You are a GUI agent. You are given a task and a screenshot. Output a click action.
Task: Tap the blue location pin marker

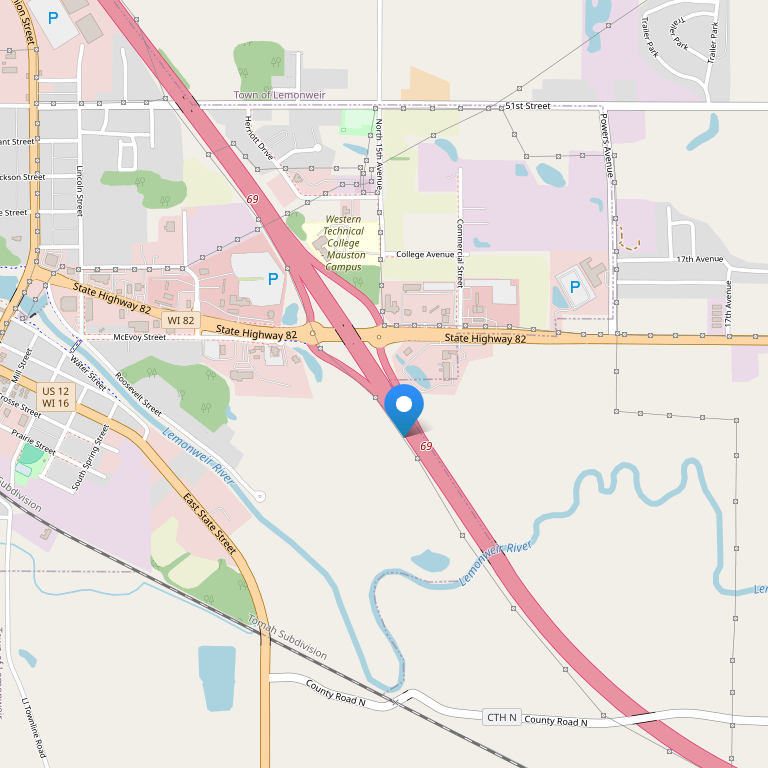coord(404,408)
